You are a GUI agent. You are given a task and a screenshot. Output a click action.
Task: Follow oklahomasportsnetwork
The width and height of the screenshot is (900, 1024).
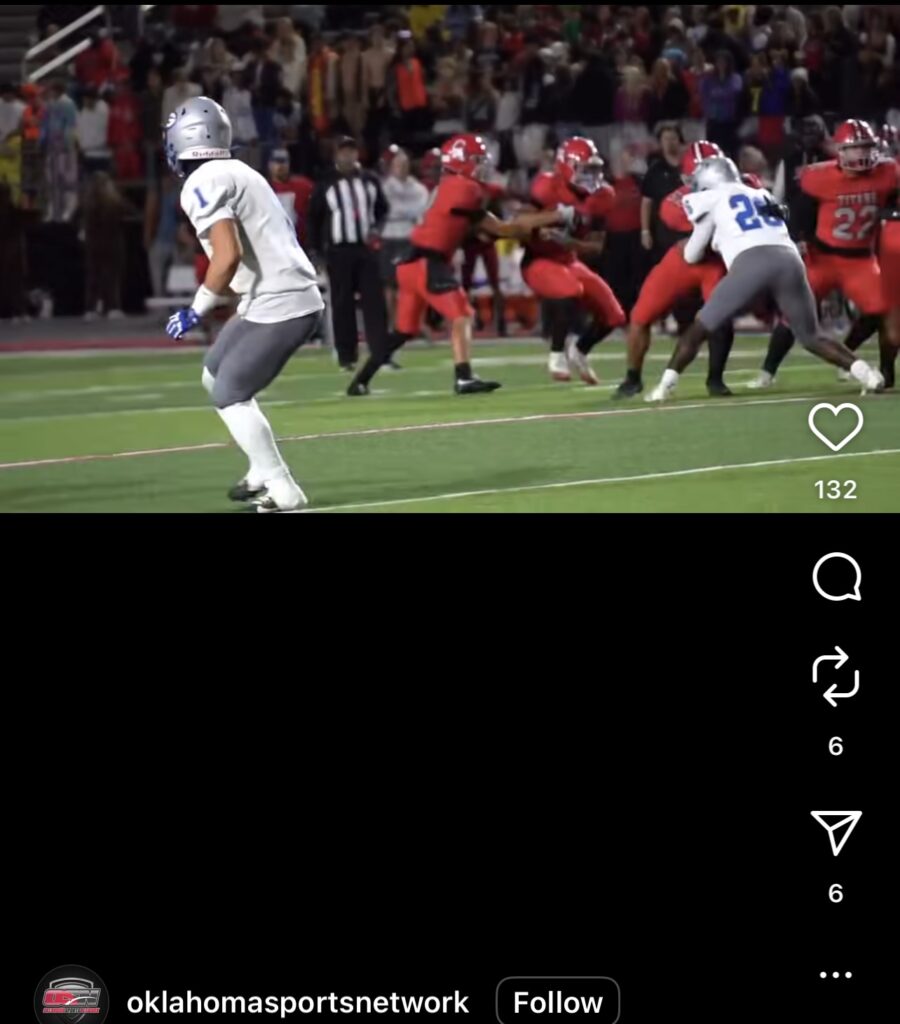557,1002
